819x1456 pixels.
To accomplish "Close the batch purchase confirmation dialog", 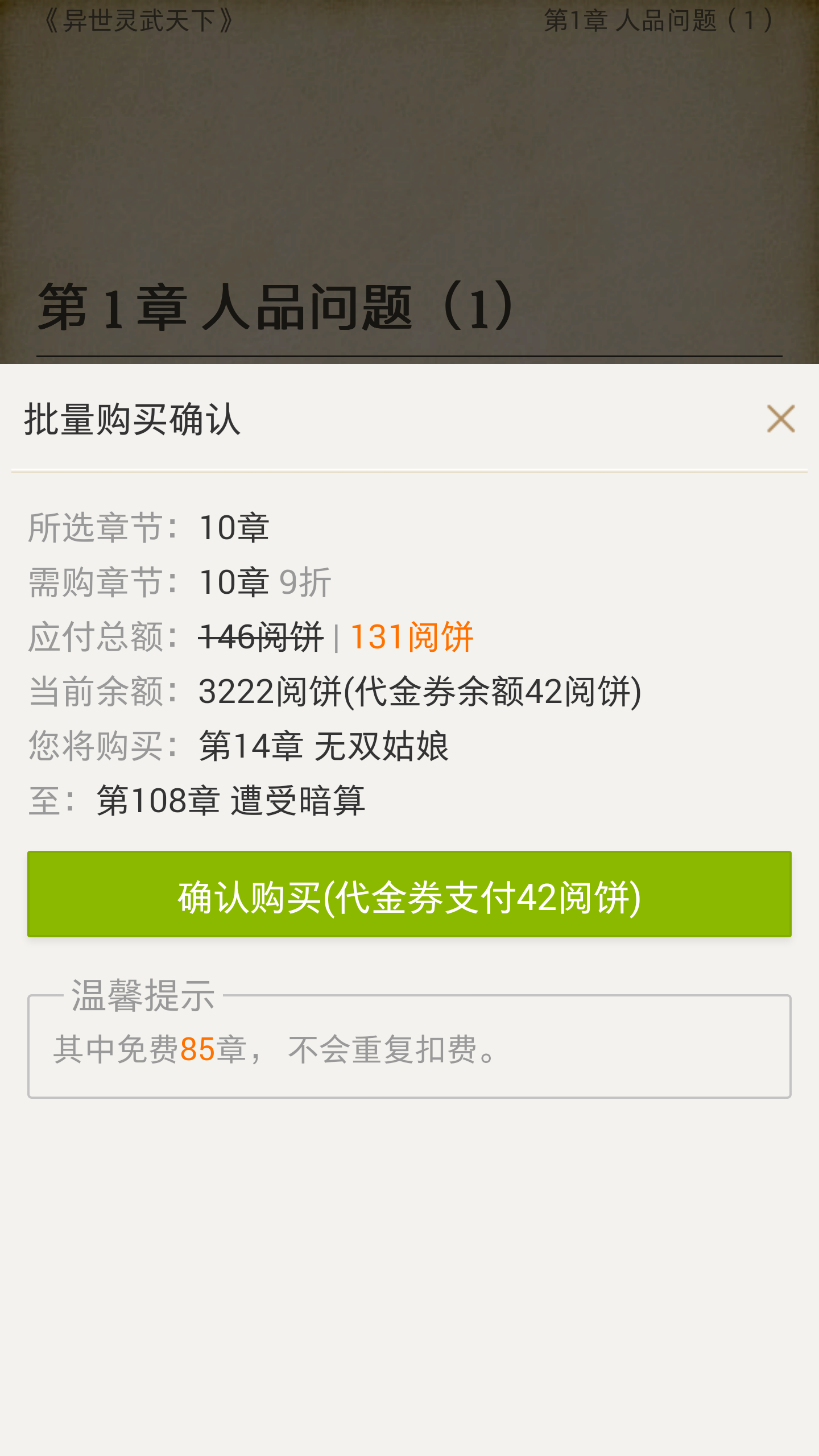I will pyautogui.click(x=780, y=419).
